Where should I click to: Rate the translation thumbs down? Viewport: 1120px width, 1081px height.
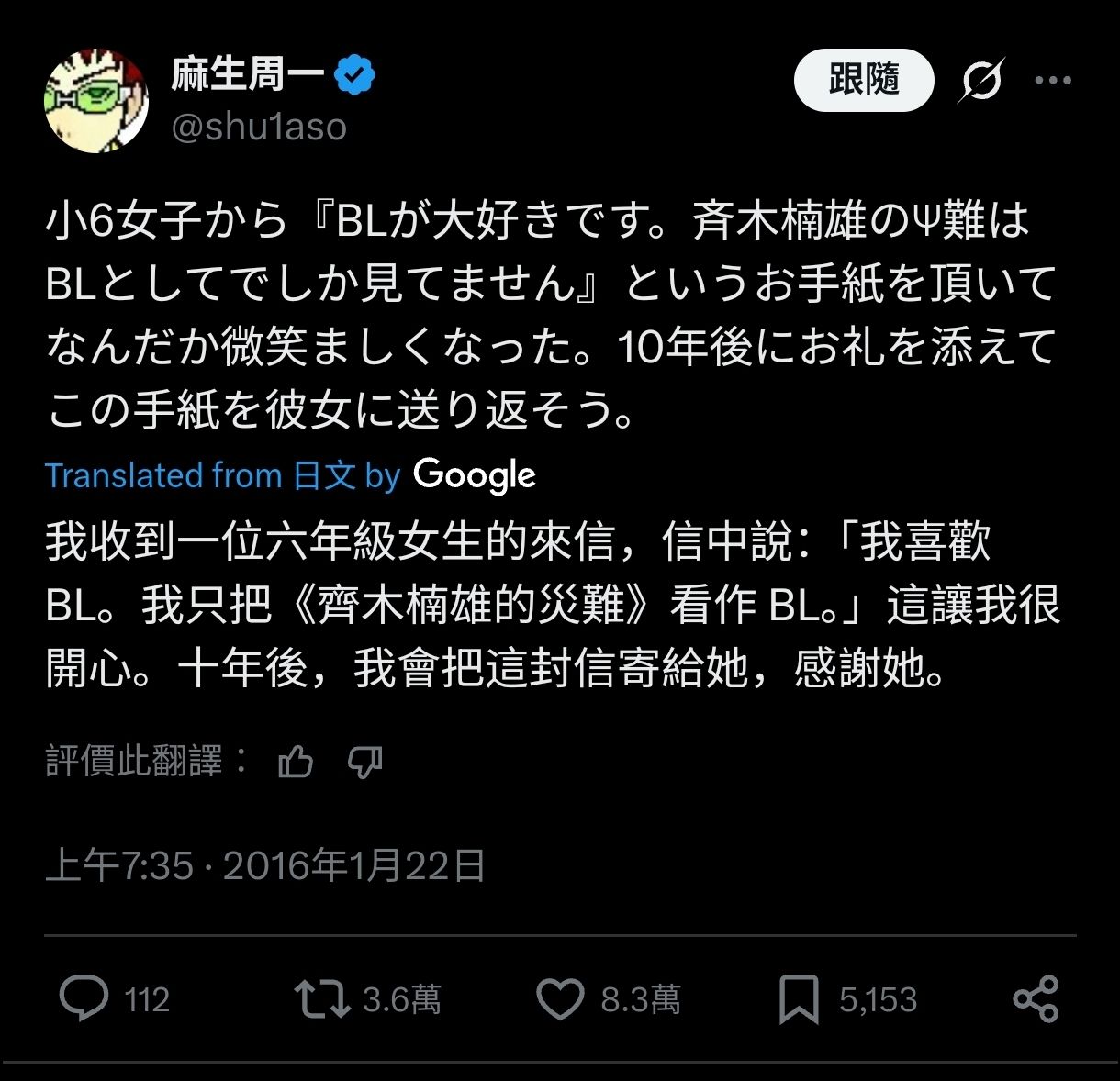point(364,762)
